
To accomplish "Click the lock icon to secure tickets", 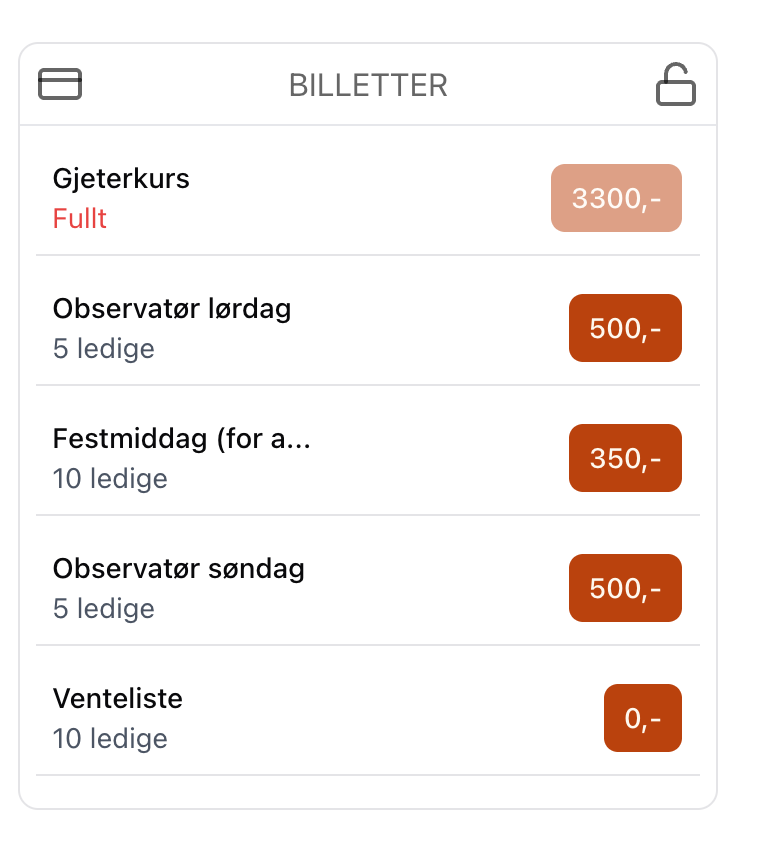I will pyautogui.click(x=677, y=85).
